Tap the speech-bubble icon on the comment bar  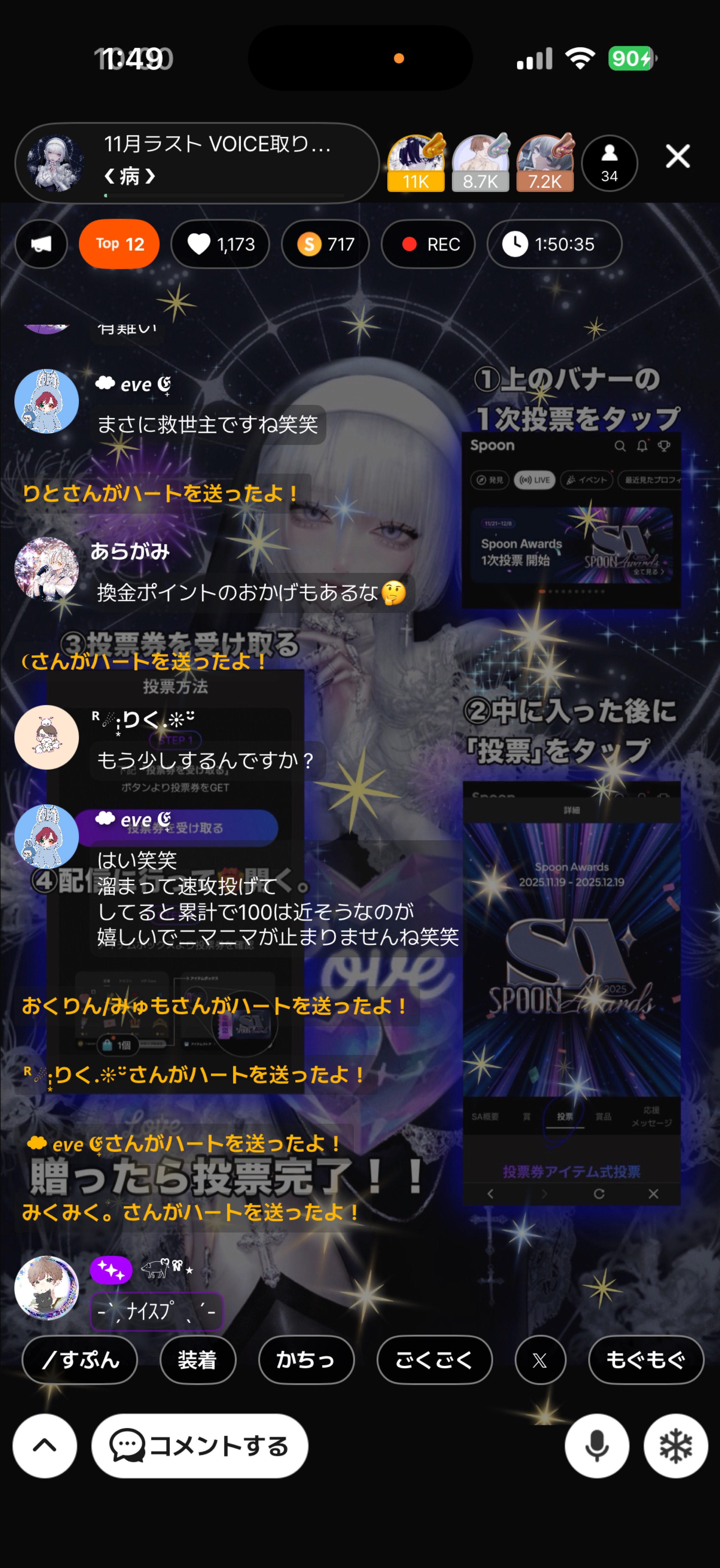(126, 1444)
